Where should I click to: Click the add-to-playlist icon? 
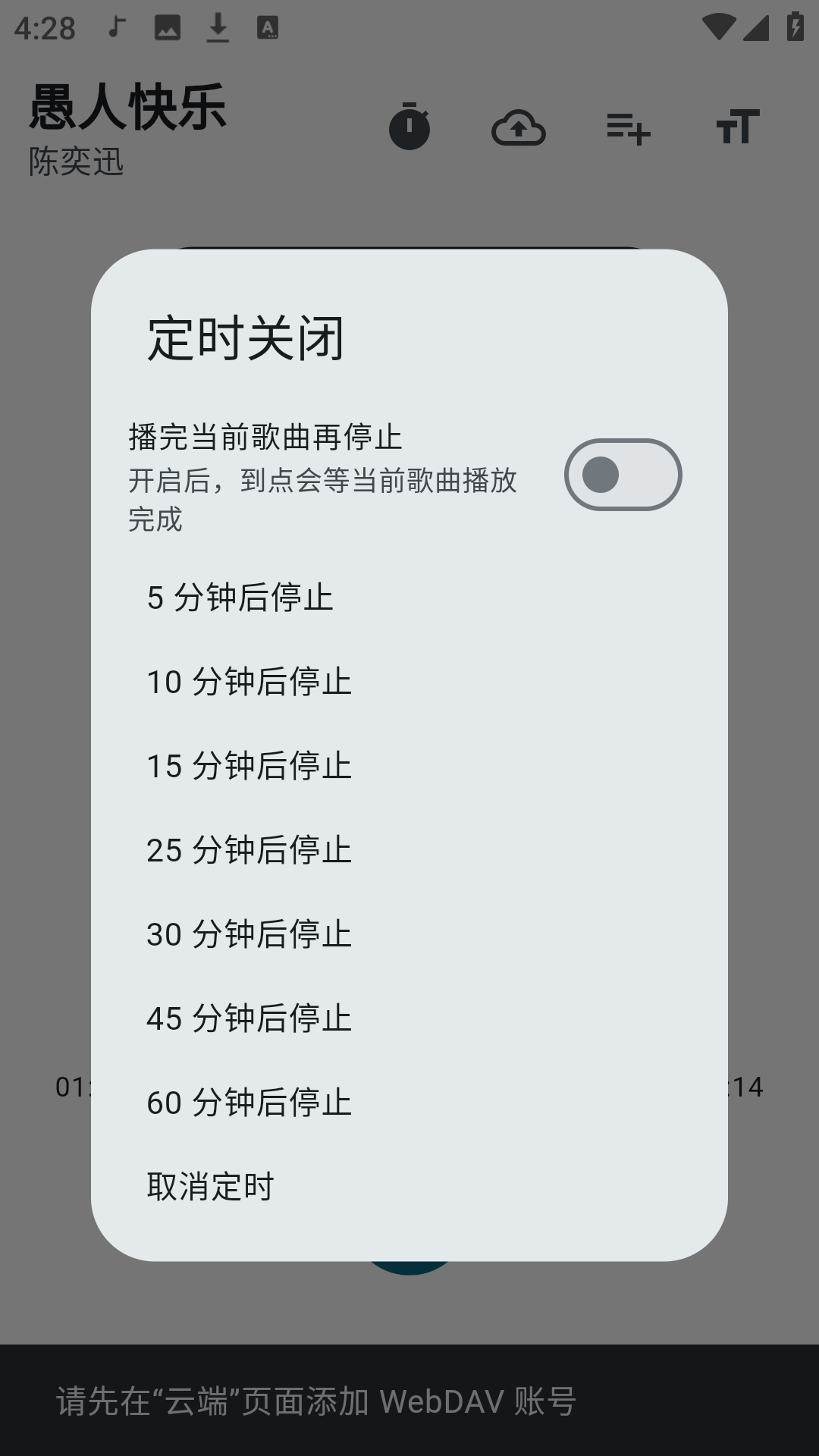click(x=629, y=129)
